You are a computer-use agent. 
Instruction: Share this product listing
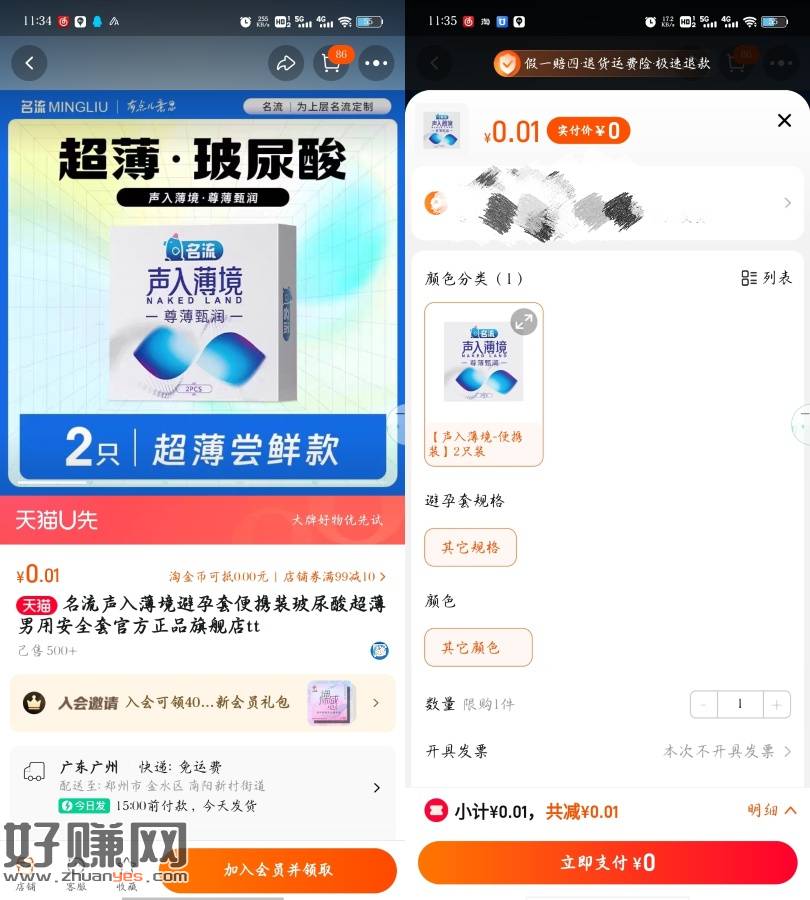286,63
